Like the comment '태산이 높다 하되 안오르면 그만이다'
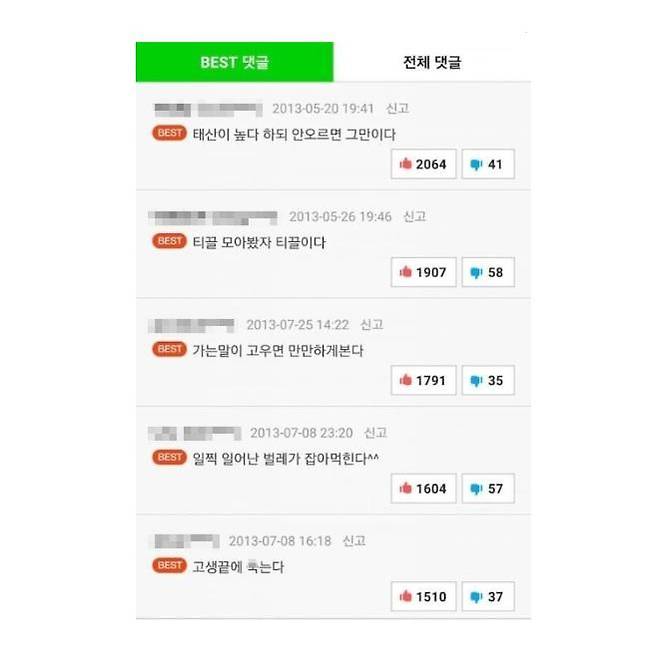This screenshot has width=658, height=660. pyautogui.click(x=423, y=164)
